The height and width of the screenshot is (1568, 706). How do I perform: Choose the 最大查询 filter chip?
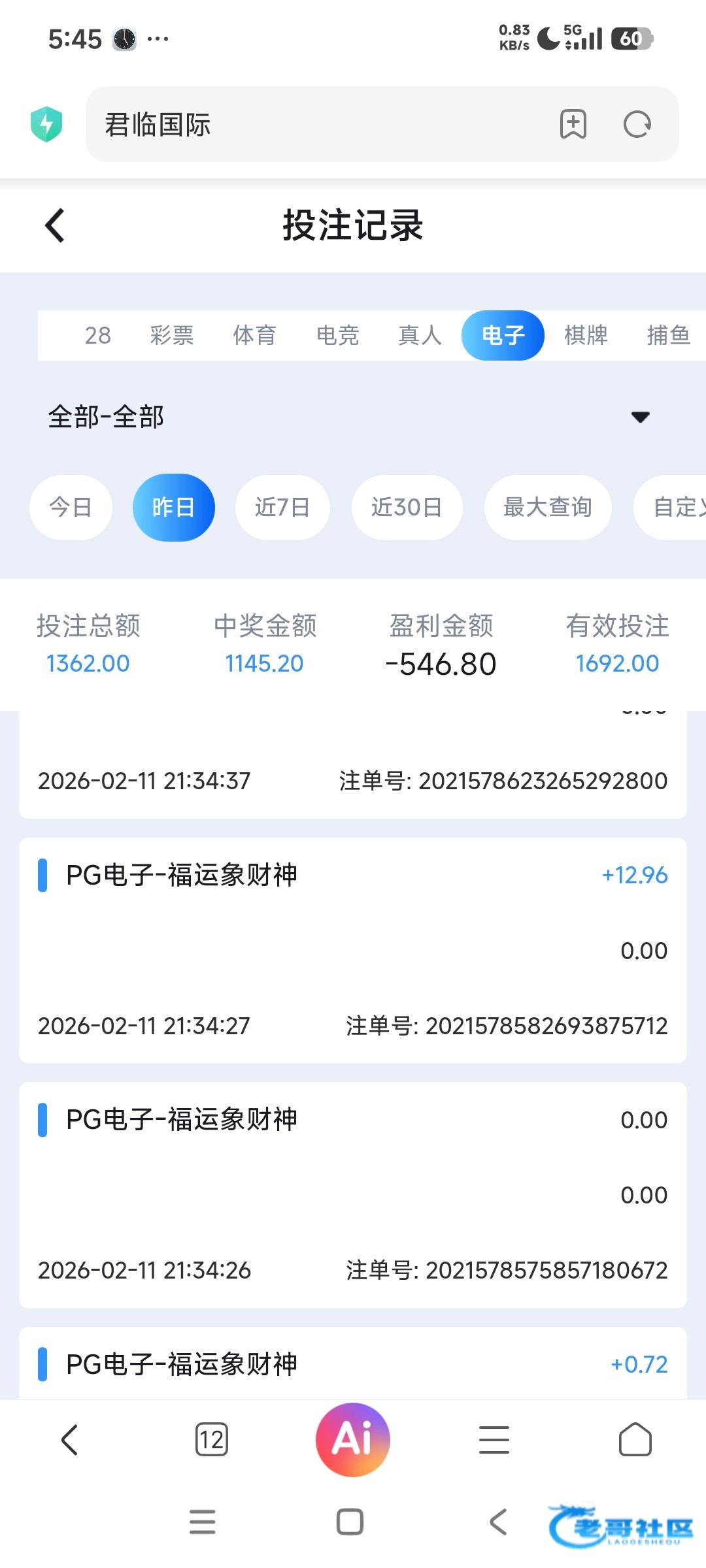pos(548,507)
